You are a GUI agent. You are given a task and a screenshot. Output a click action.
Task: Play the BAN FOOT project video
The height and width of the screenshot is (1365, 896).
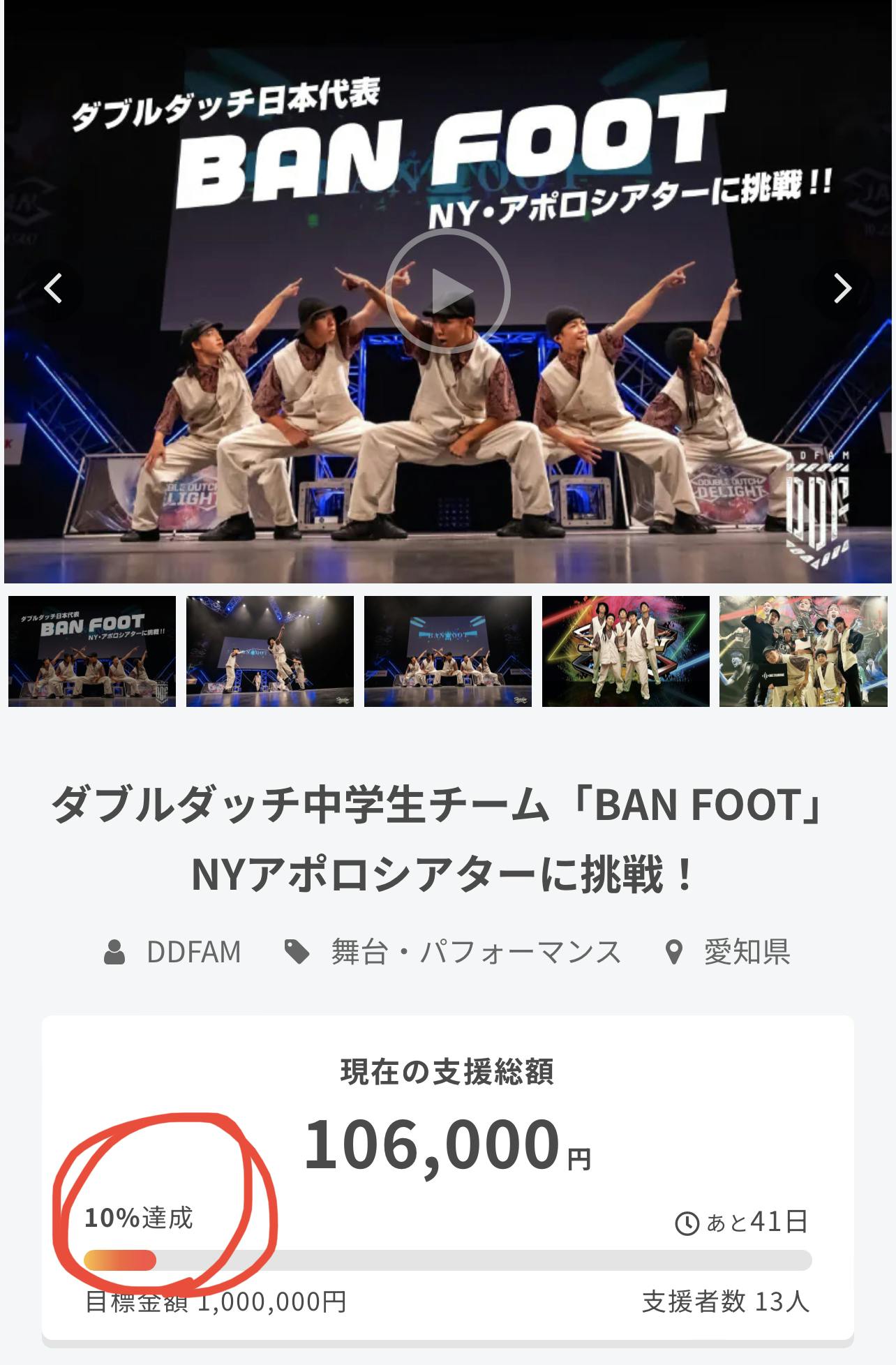[x=447, y=290]
